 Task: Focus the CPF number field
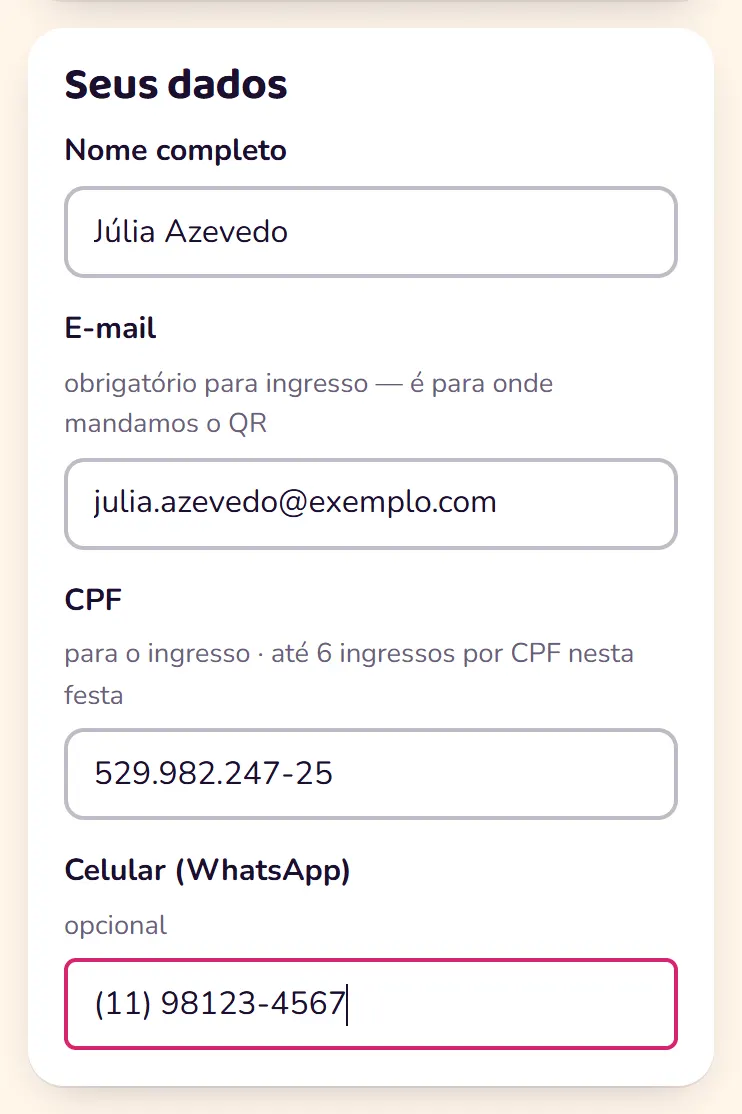click(370, 774)
